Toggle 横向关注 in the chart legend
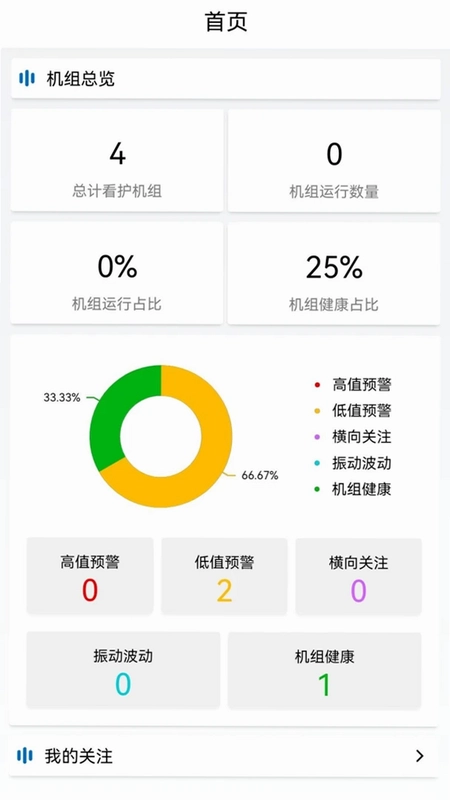The width and height of the screenshot is (450, 800). pyautogui.click(x=353, y=437)
